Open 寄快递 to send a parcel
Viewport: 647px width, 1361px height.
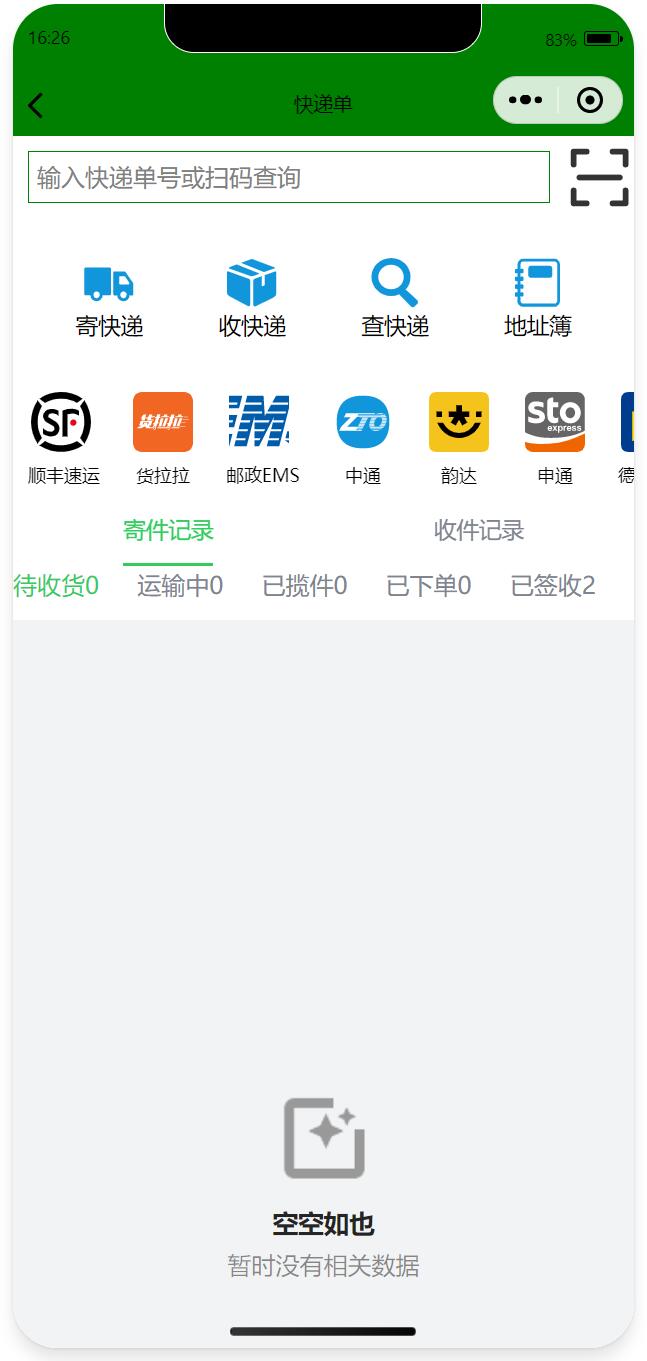[109, 298]
